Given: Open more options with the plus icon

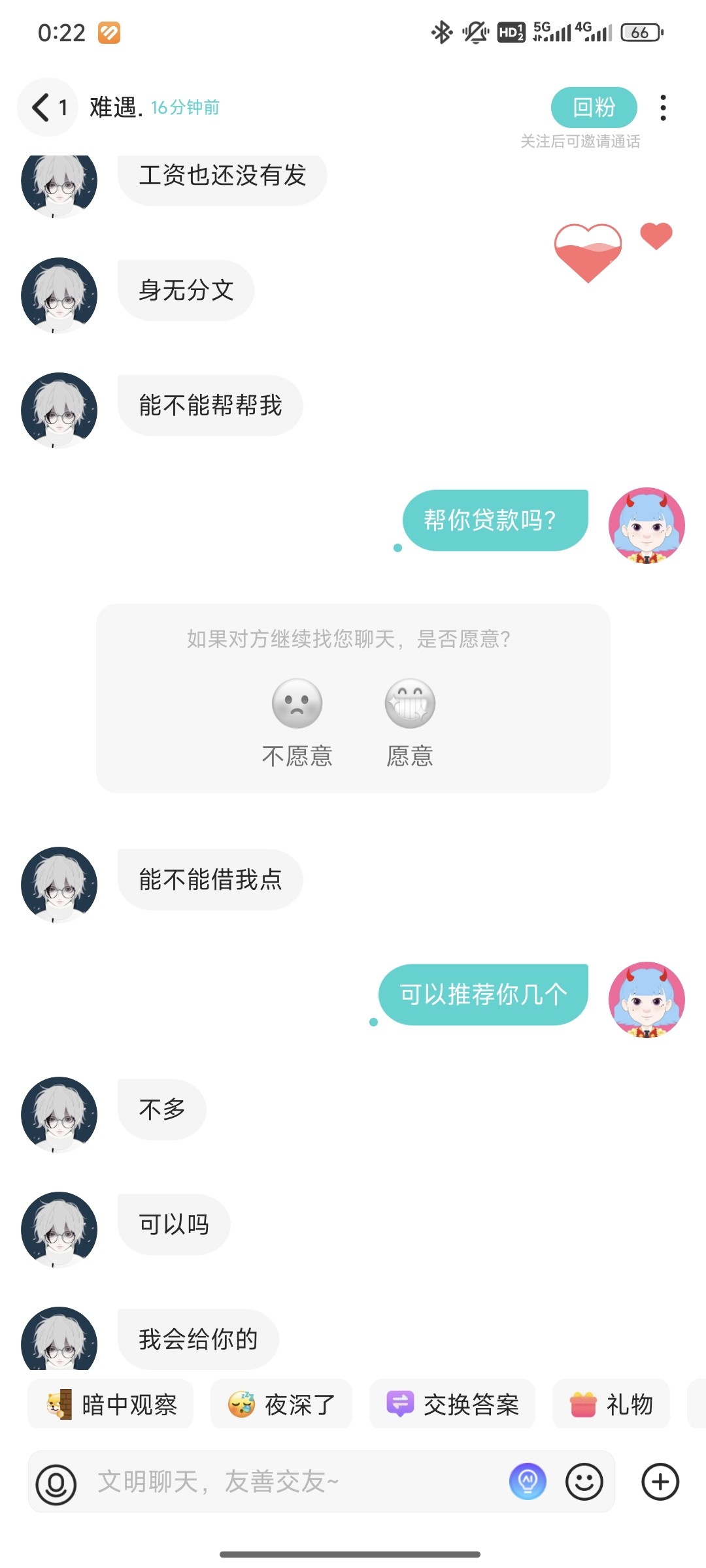Looking at the screenshot, I should click(660, 1482).
